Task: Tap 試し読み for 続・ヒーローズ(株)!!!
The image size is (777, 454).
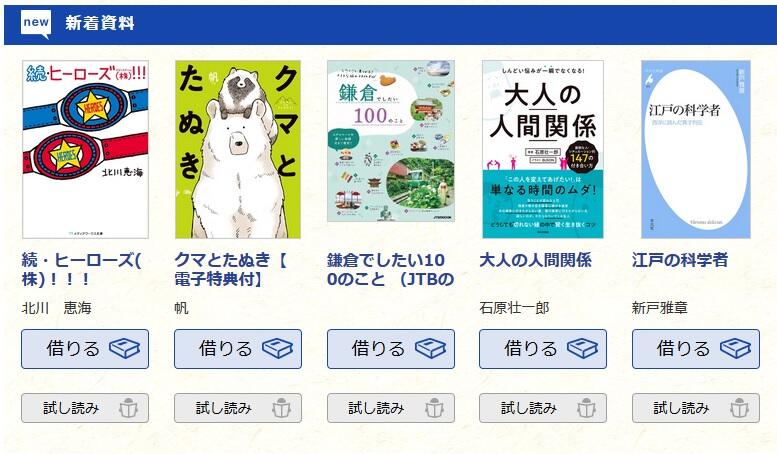Action: coord(85,408)
